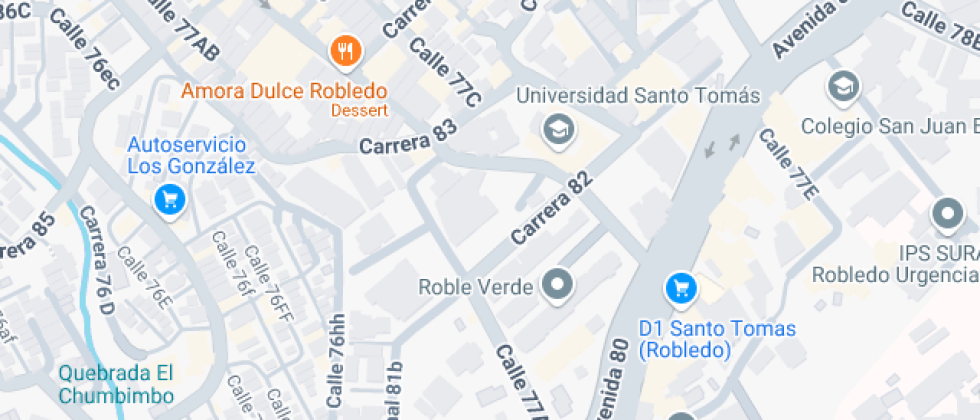Tap the IPS SURA Robledo Urgencias pin
Image resolution: width=980 pixels, height=420 pixels.
tap(948, 214)
